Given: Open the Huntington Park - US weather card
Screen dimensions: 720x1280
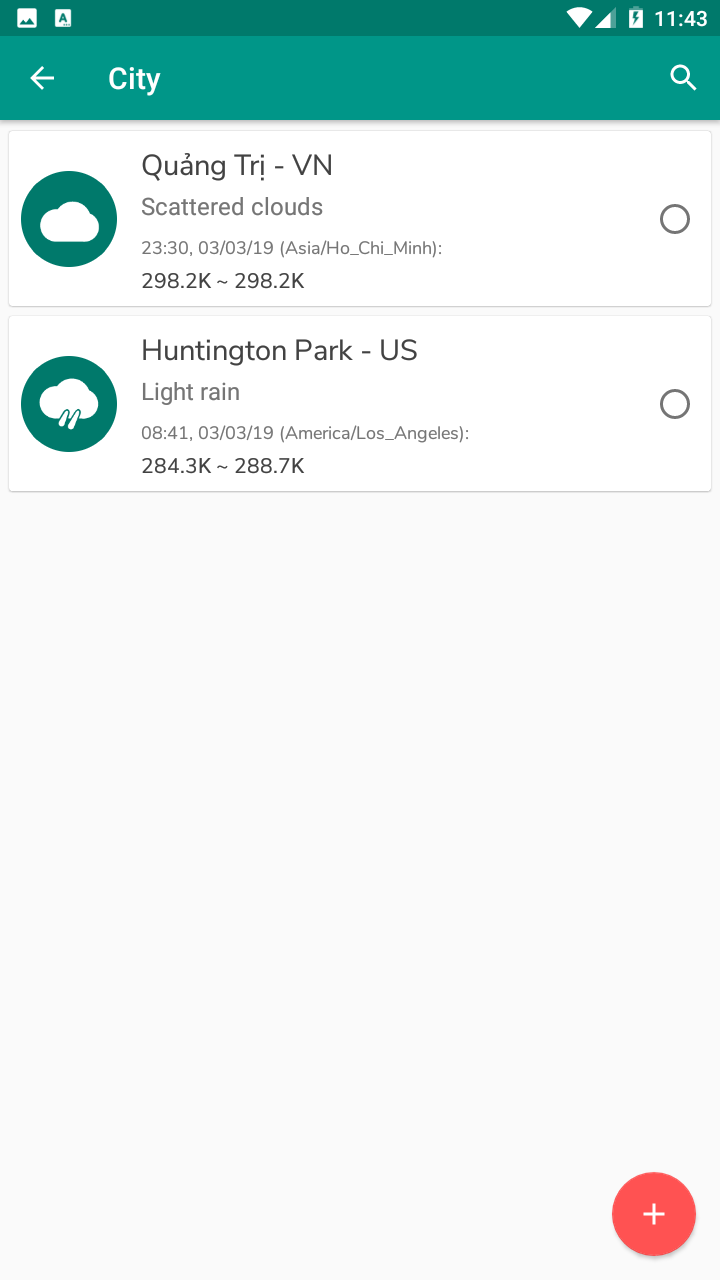Looking at the screenshot, I should pyautogui.click(x=360, y=404).
